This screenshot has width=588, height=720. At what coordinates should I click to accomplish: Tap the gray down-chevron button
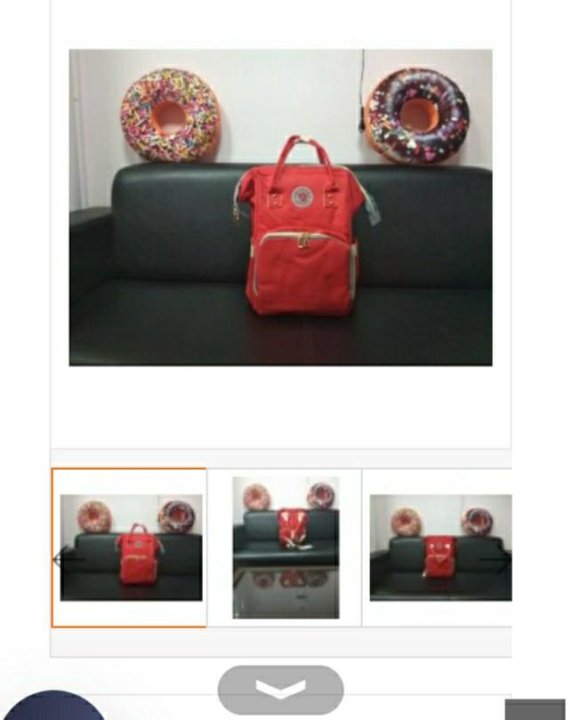[x=280, y=689]
